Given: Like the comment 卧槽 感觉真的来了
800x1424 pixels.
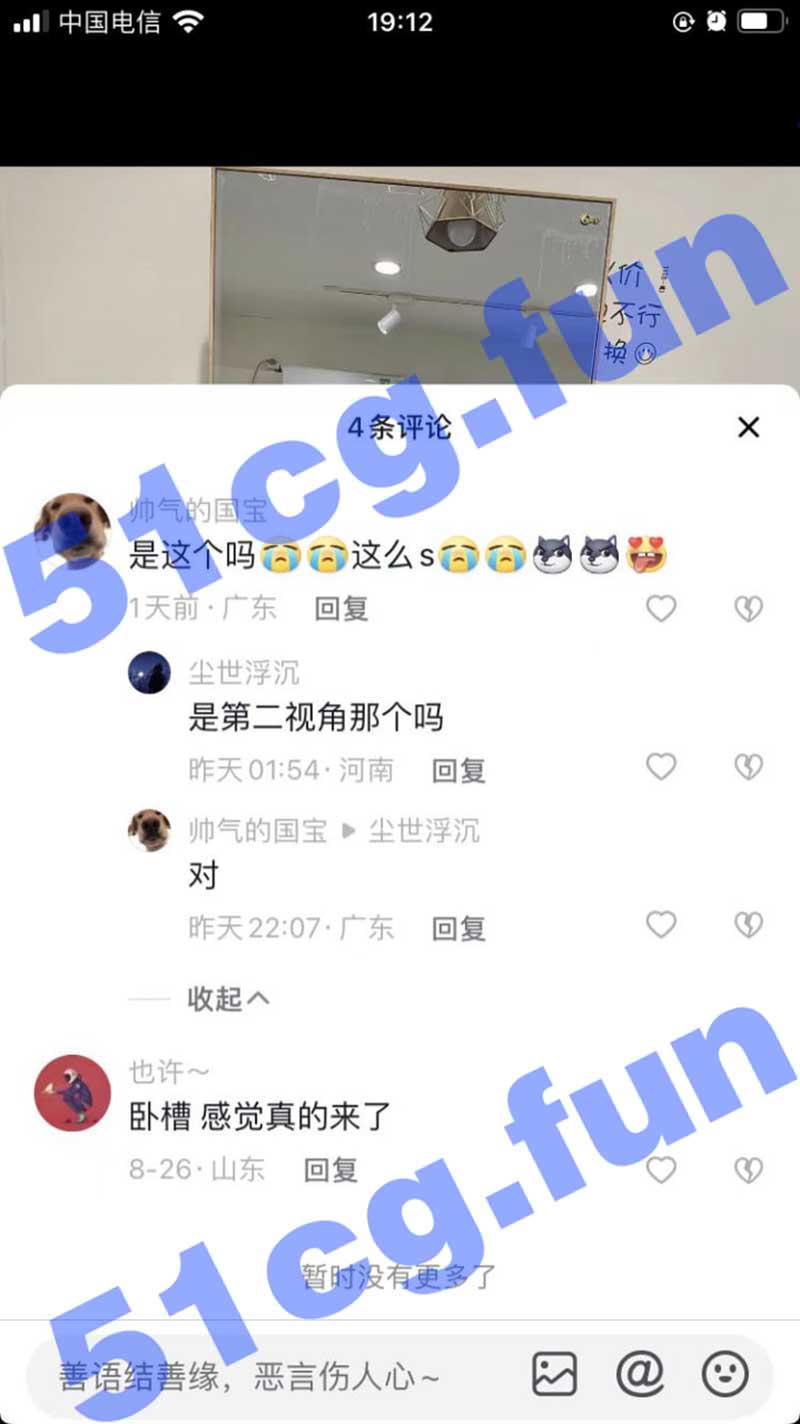Looking at the screenshot, I should coord(661,1169).
